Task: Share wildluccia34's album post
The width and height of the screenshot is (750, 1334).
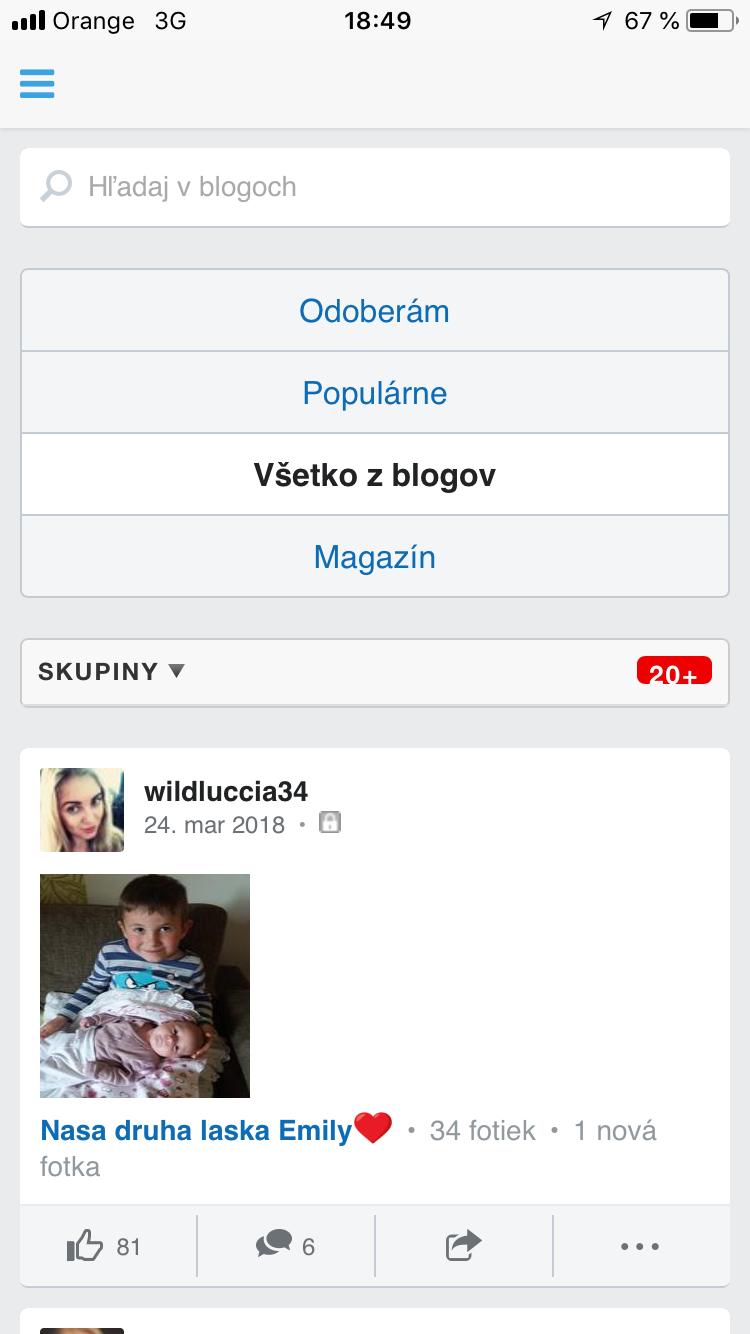Action: [x=463, y=1247]
